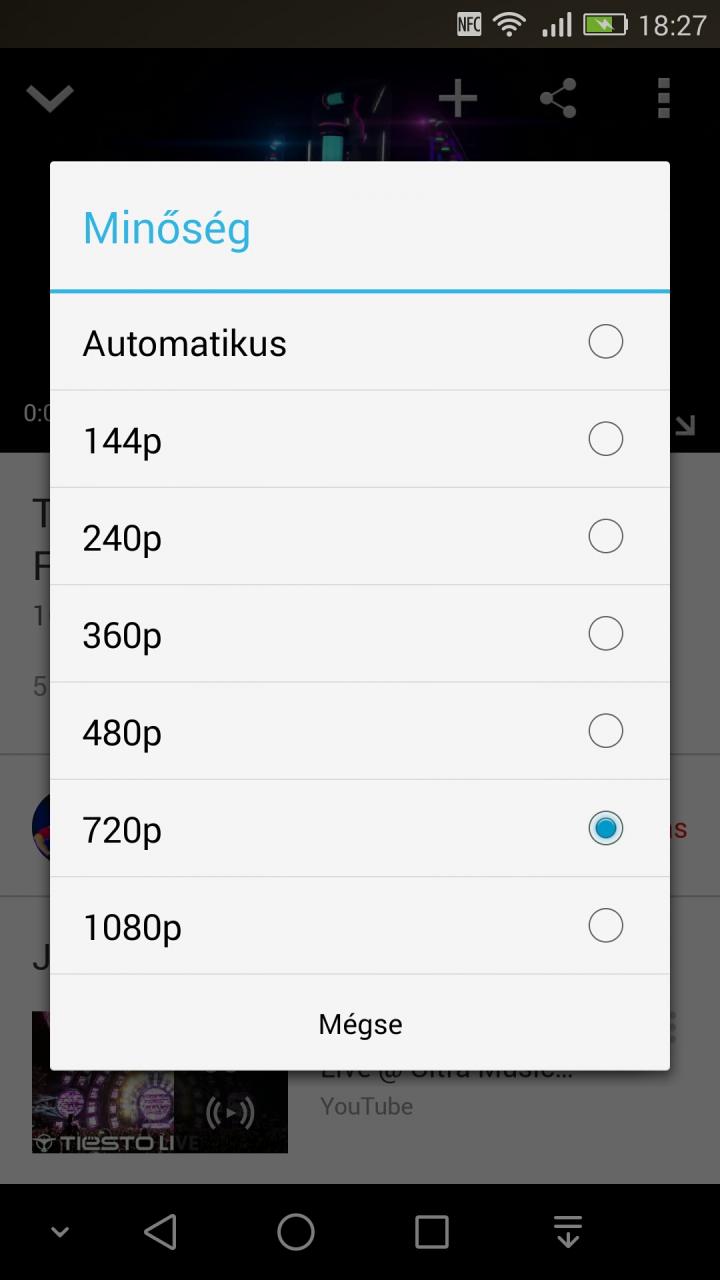
Task: Switch quality to 480p
Action: point(360,731)
